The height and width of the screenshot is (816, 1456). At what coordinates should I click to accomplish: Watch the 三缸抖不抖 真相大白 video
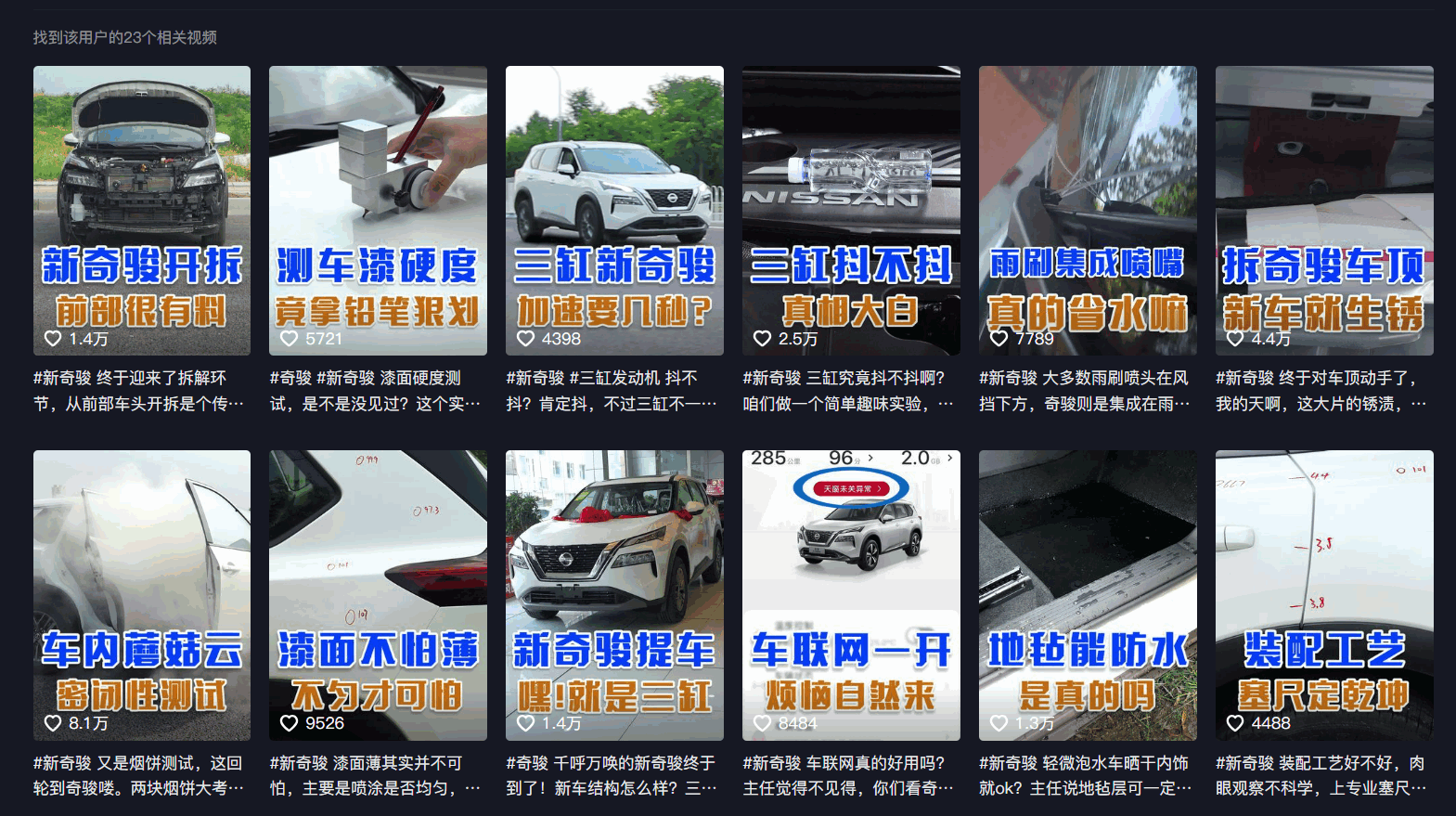pyautogui.click(x=851, y=210)
